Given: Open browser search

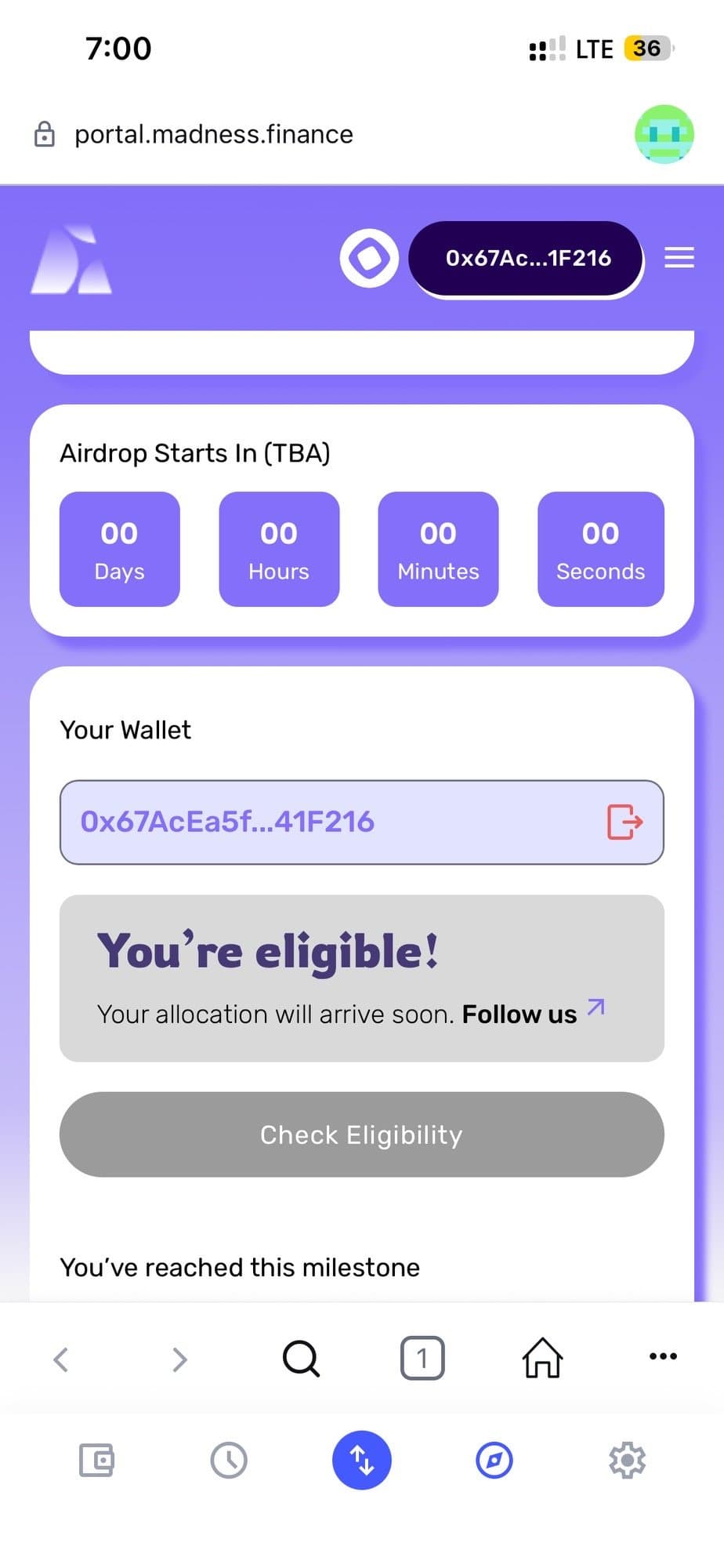Looking at the screenshot, I should click(x=301, y=1359).
